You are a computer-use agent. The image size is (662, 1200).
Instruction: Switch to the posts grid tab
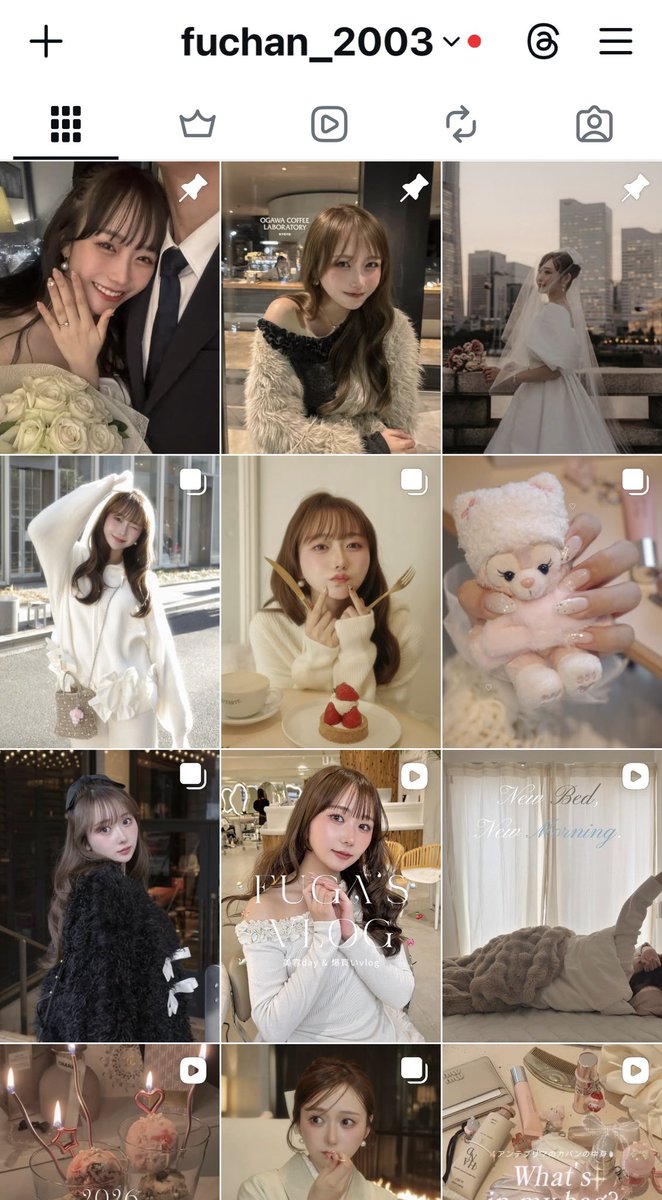[x=66, y=125]
